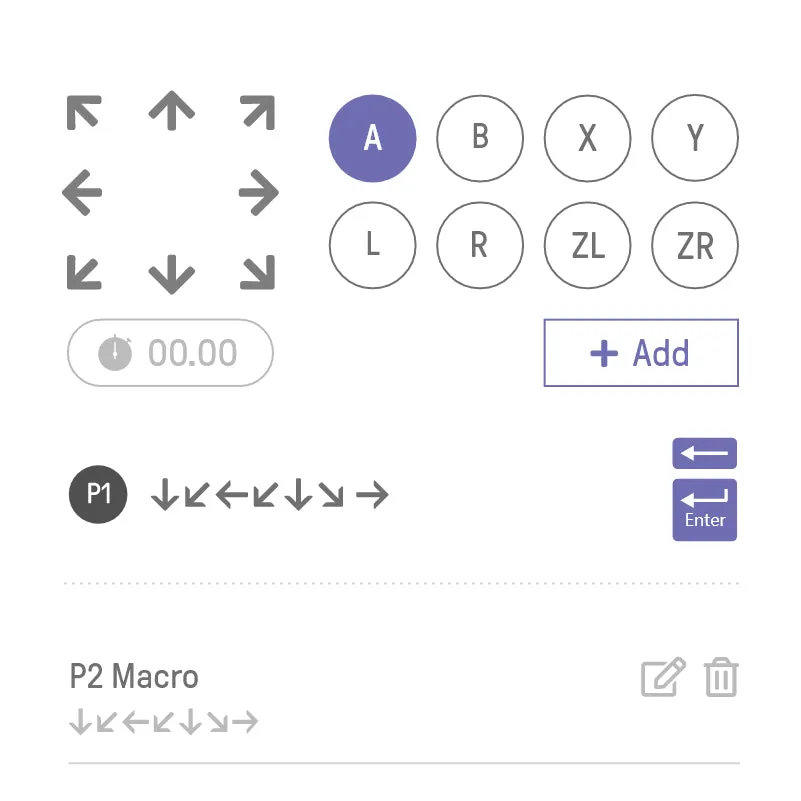
Task: Tap the right direction arrow
Action: pos(259,192)
